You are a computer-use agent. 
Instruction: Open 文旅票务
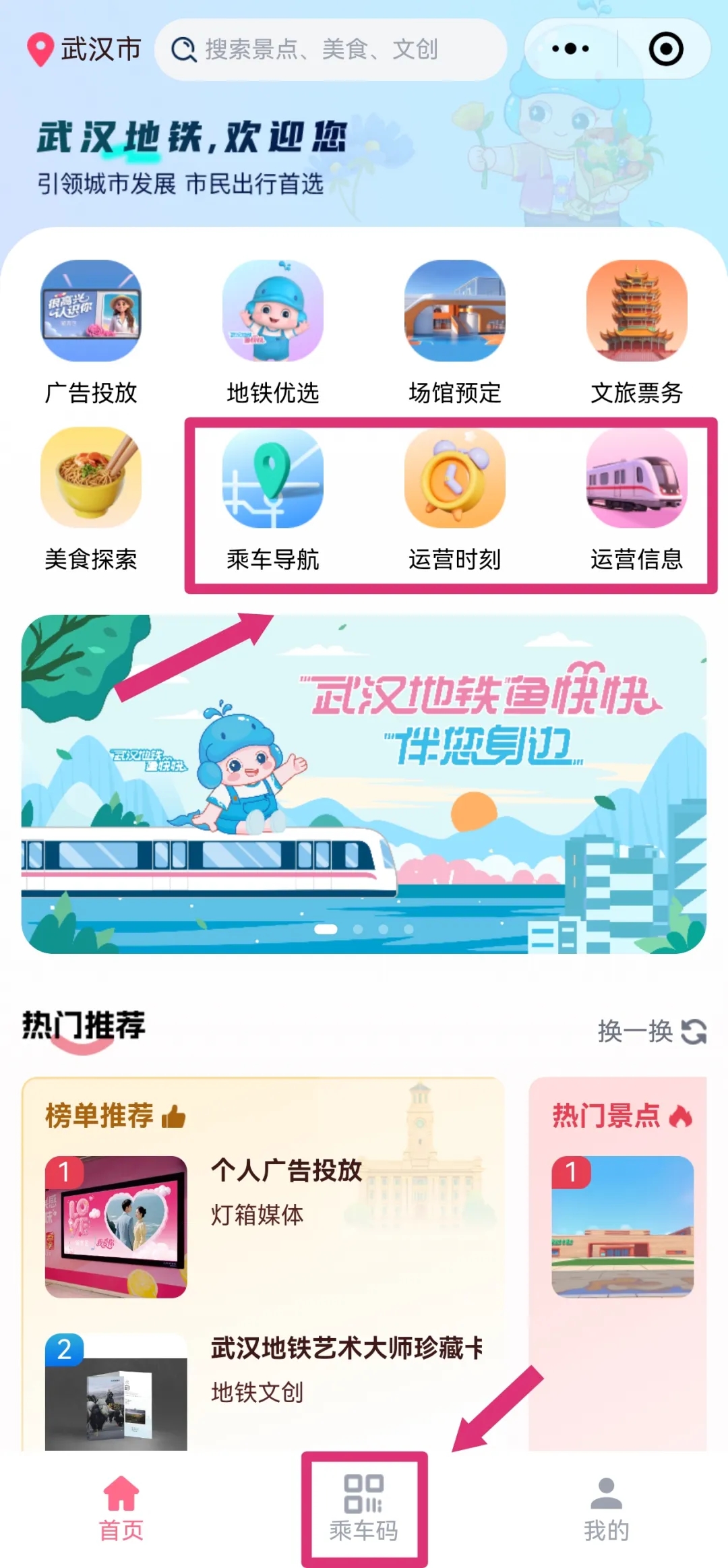click(637, 330)
